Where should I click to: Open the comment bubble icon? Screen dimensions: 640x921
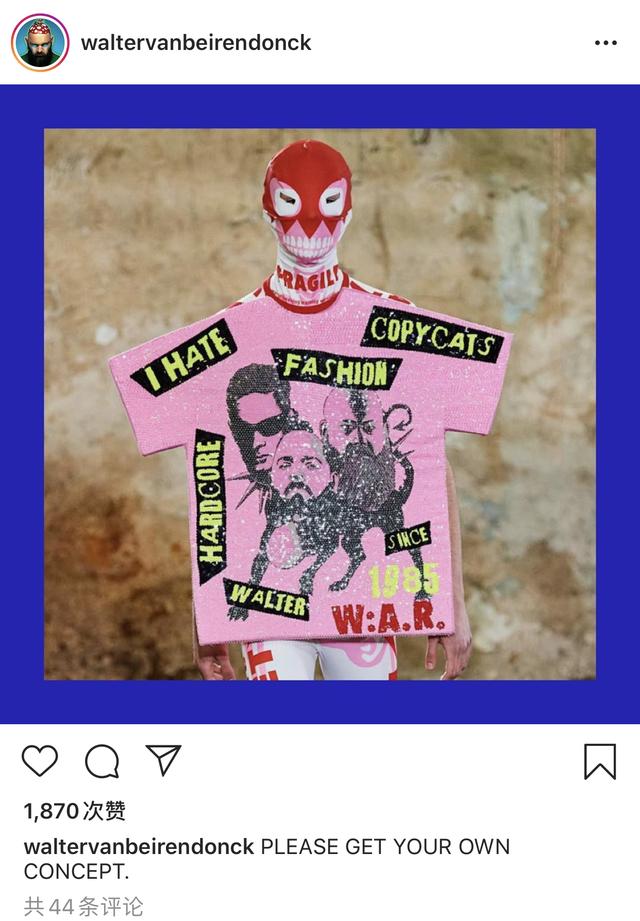coord(101,761)
